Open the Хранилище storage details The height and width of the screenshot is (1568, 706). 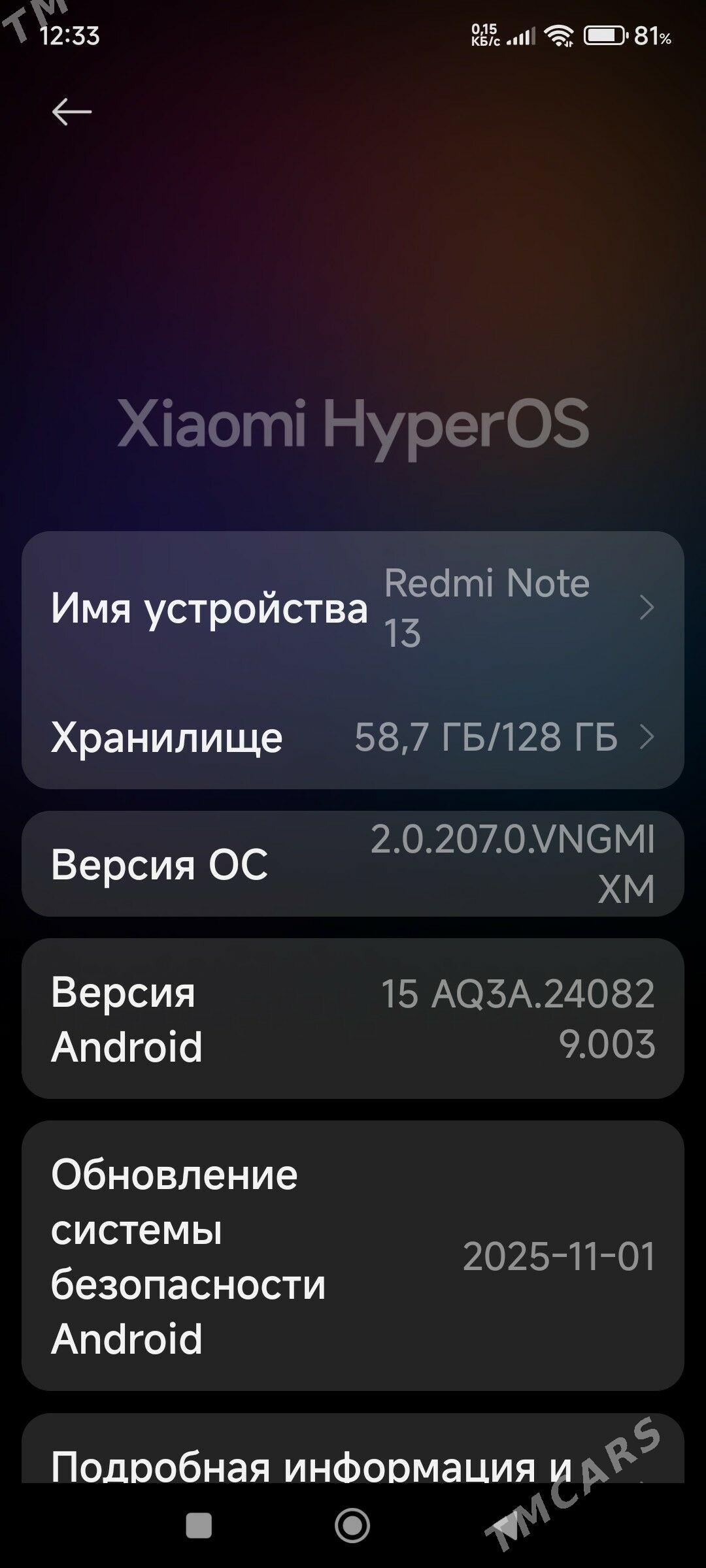[x=353, y=737]
